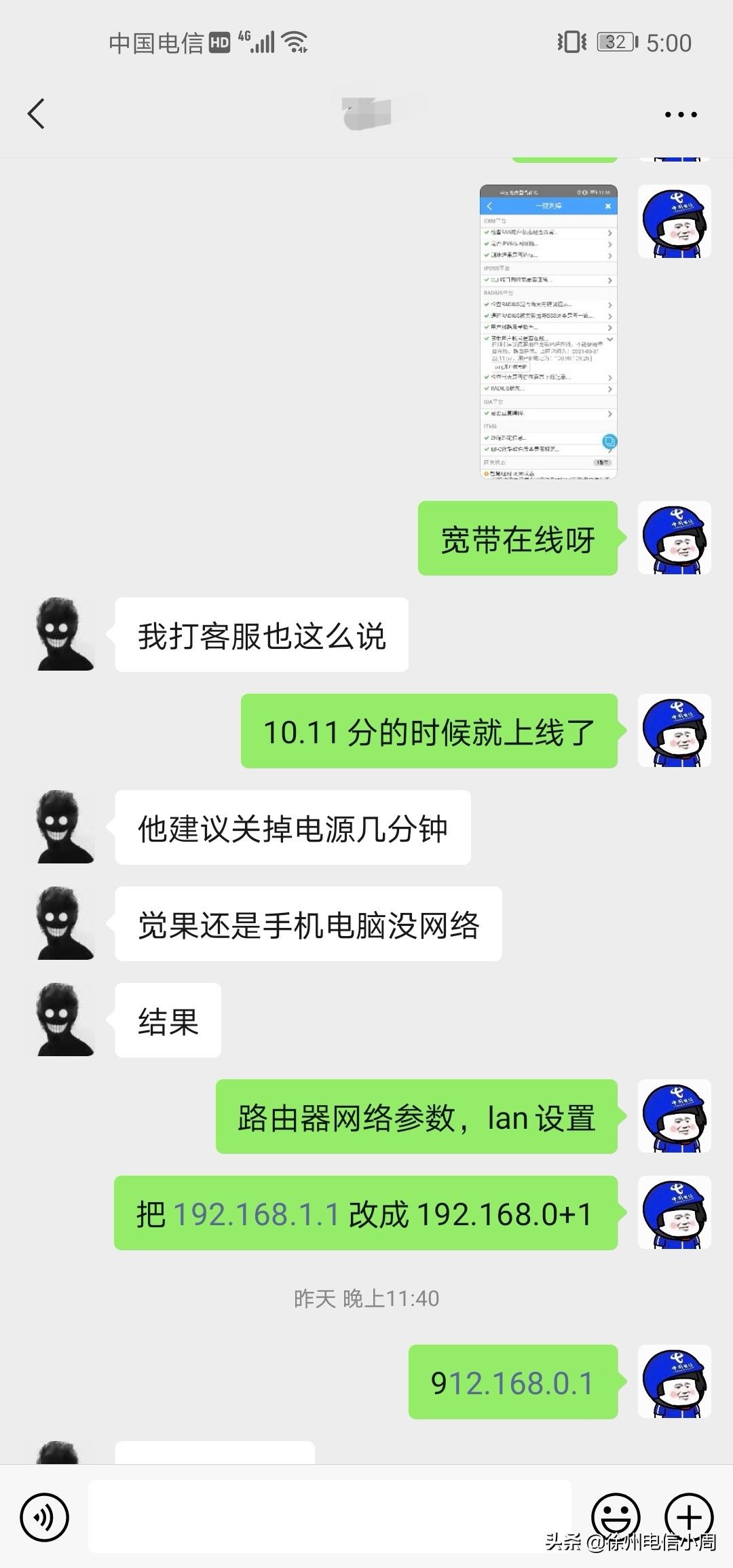733x1568 pixels.
Task: Switch to voice message input
Action: click(x=45, y=1517)
